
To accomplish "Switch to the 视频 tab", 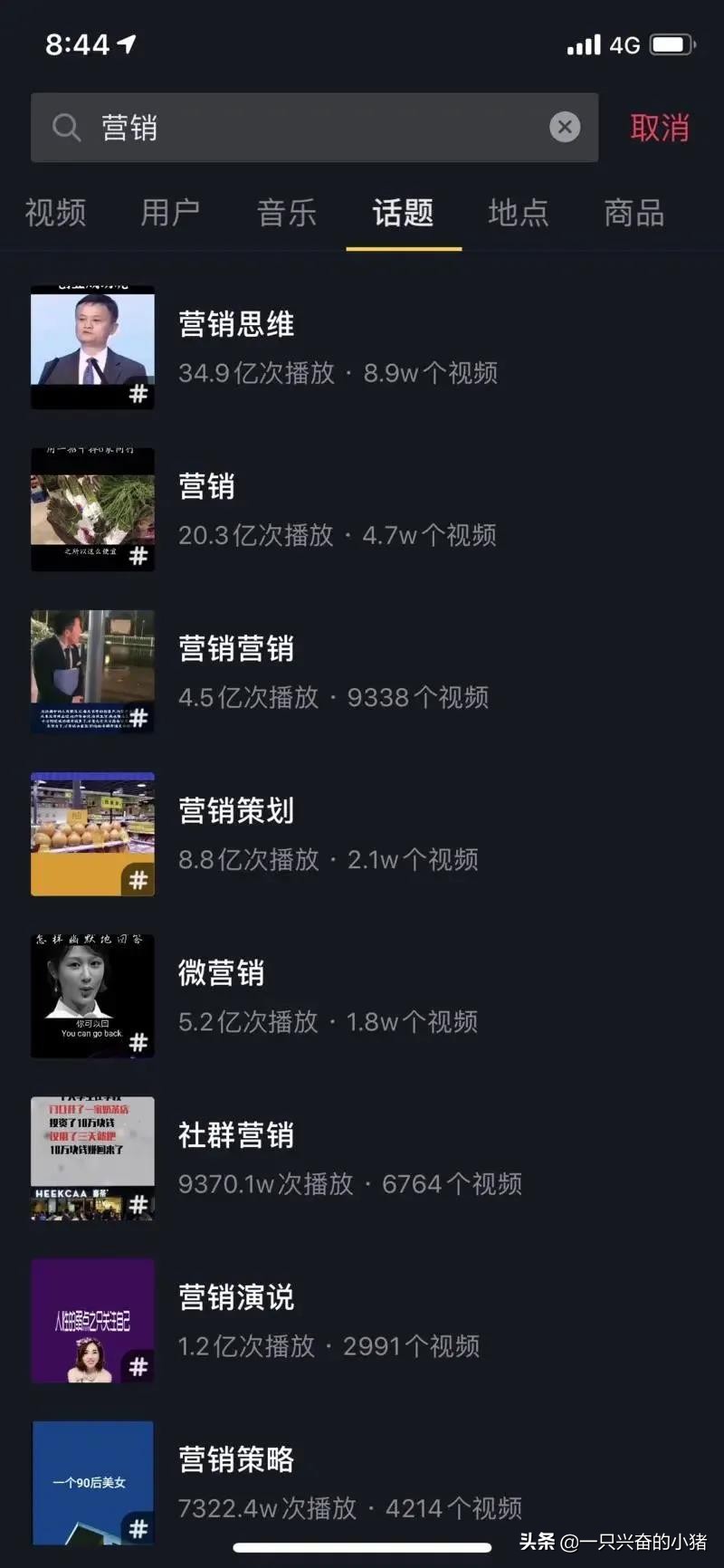I will tap(55, 214).
